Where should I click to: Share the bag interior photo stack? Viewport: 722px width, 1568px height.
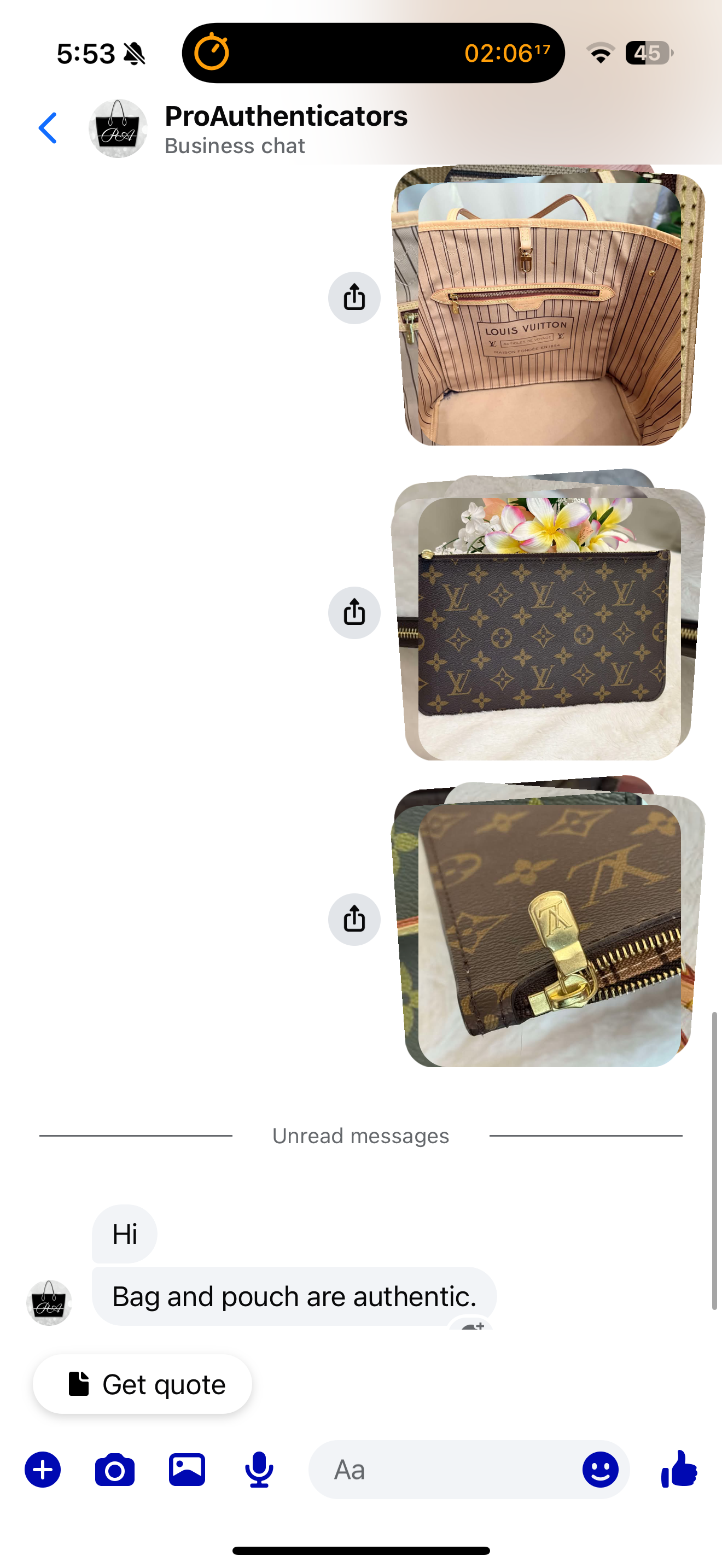[x=354, y=297]
